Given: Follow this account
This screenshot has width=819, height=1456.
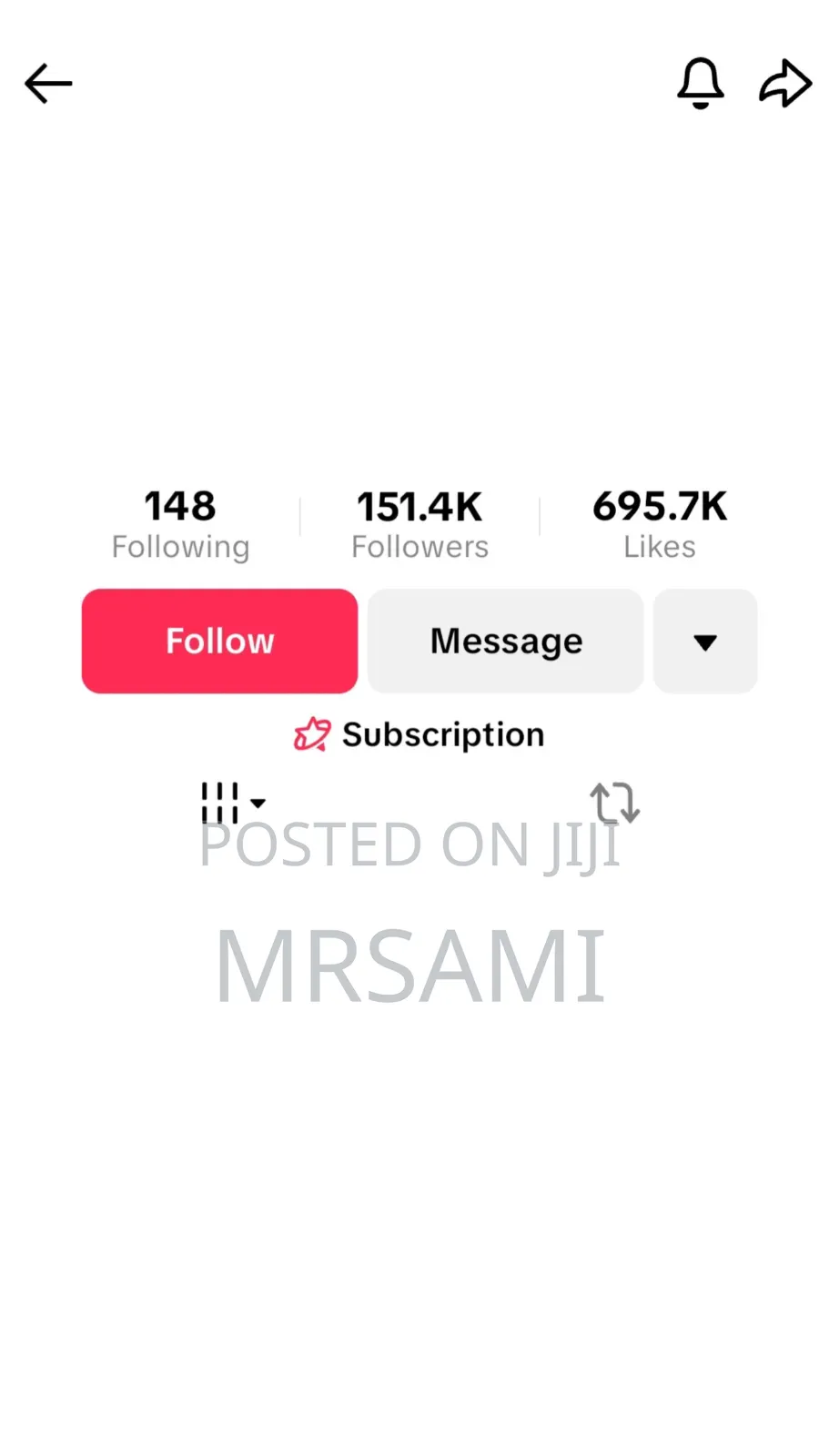Looking at the screenshot, I should point(219,641).
